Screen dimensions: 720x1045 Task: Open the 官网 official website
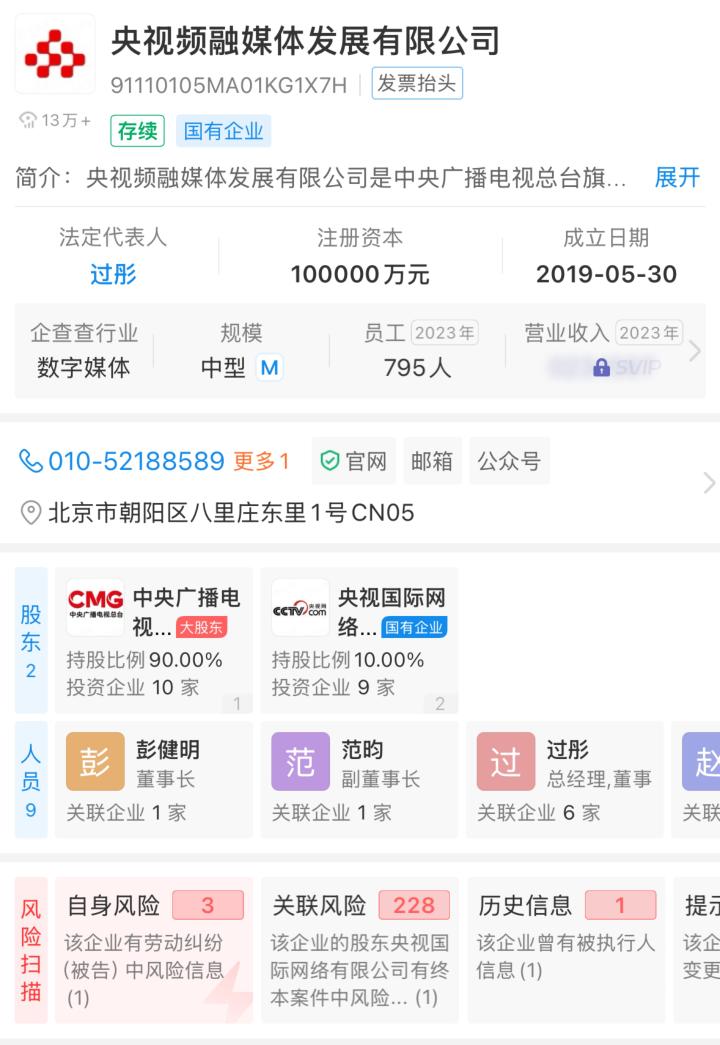tap(354, 461)
